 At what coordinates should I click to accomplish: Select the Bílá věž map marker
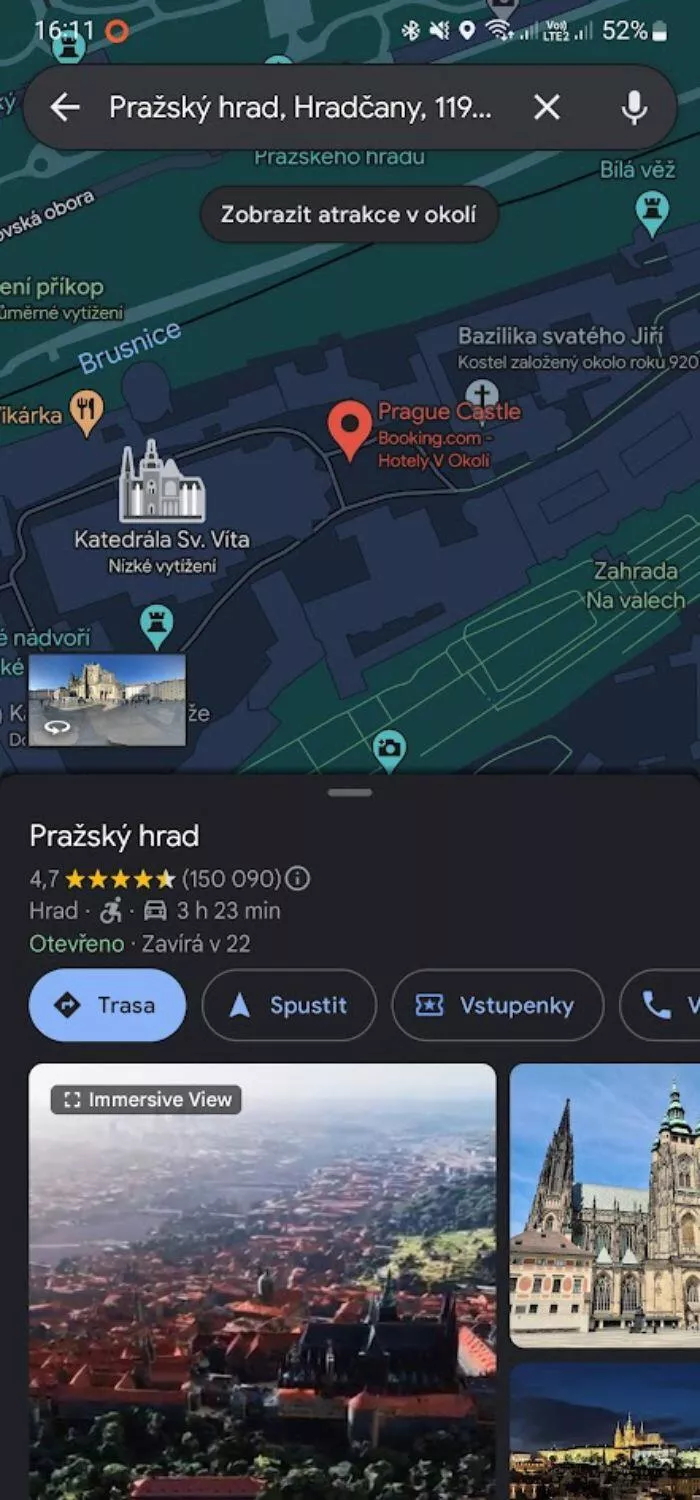coord(652,212)
